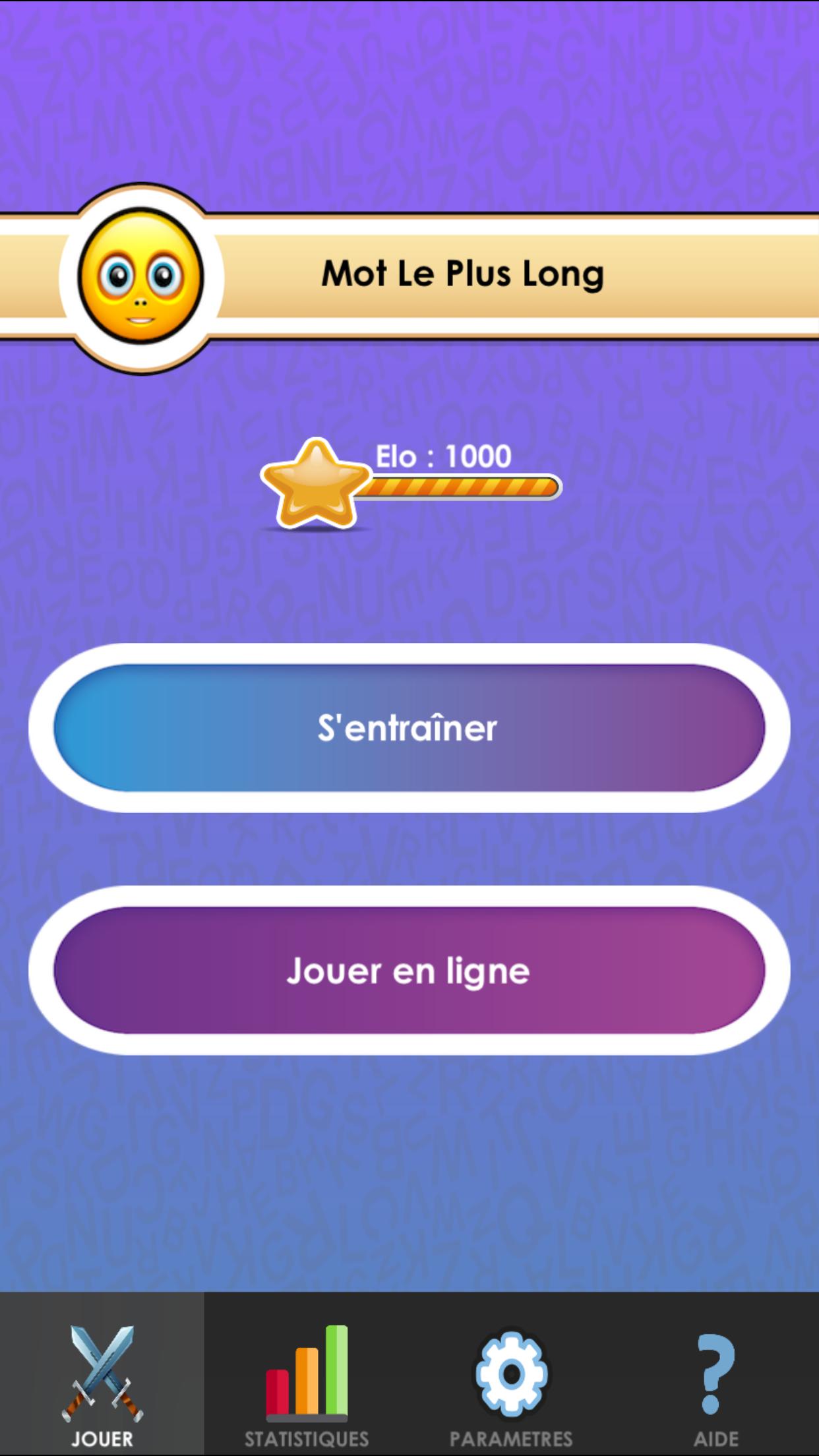Tap the Elo : 1000 score label
The image size is (819, 1456).
pyautogui.click(x=442, y=454)
